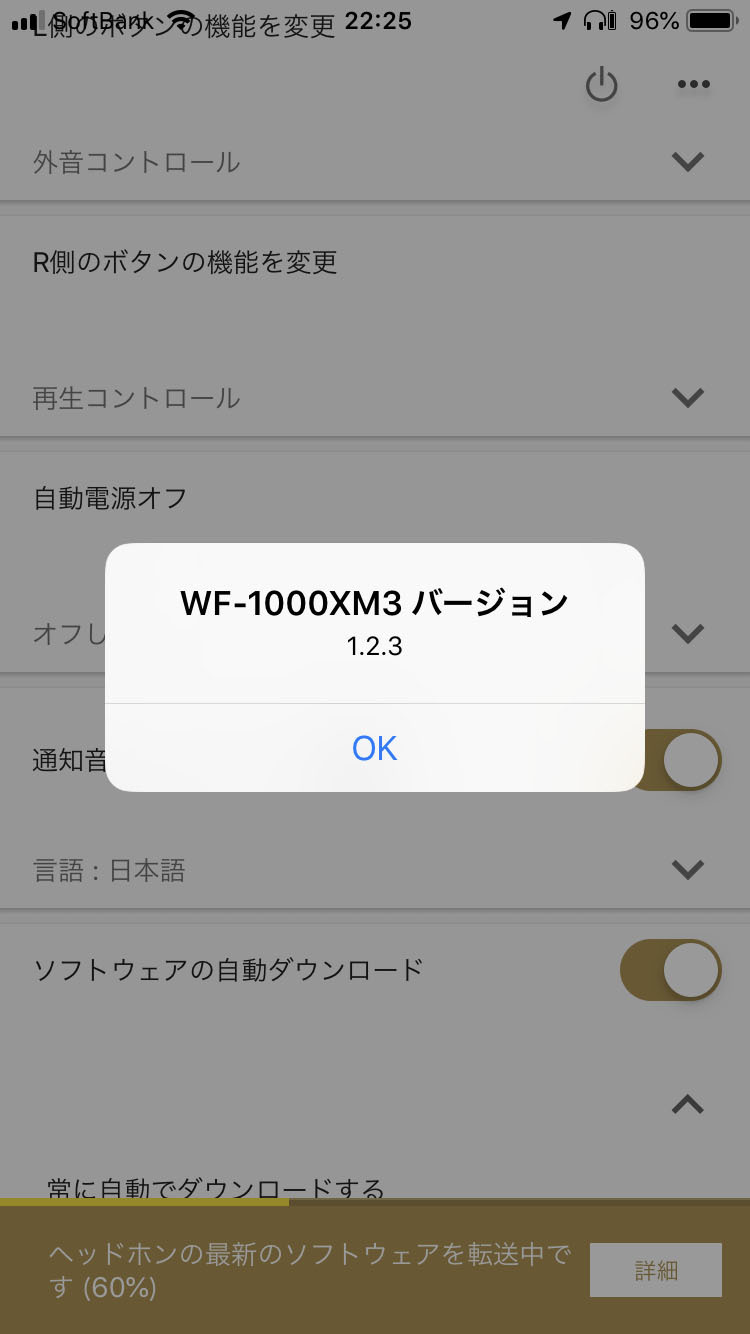750x1334 pixels.
Task: Tap the headphone power icon
Action: [x=601, y=85]
